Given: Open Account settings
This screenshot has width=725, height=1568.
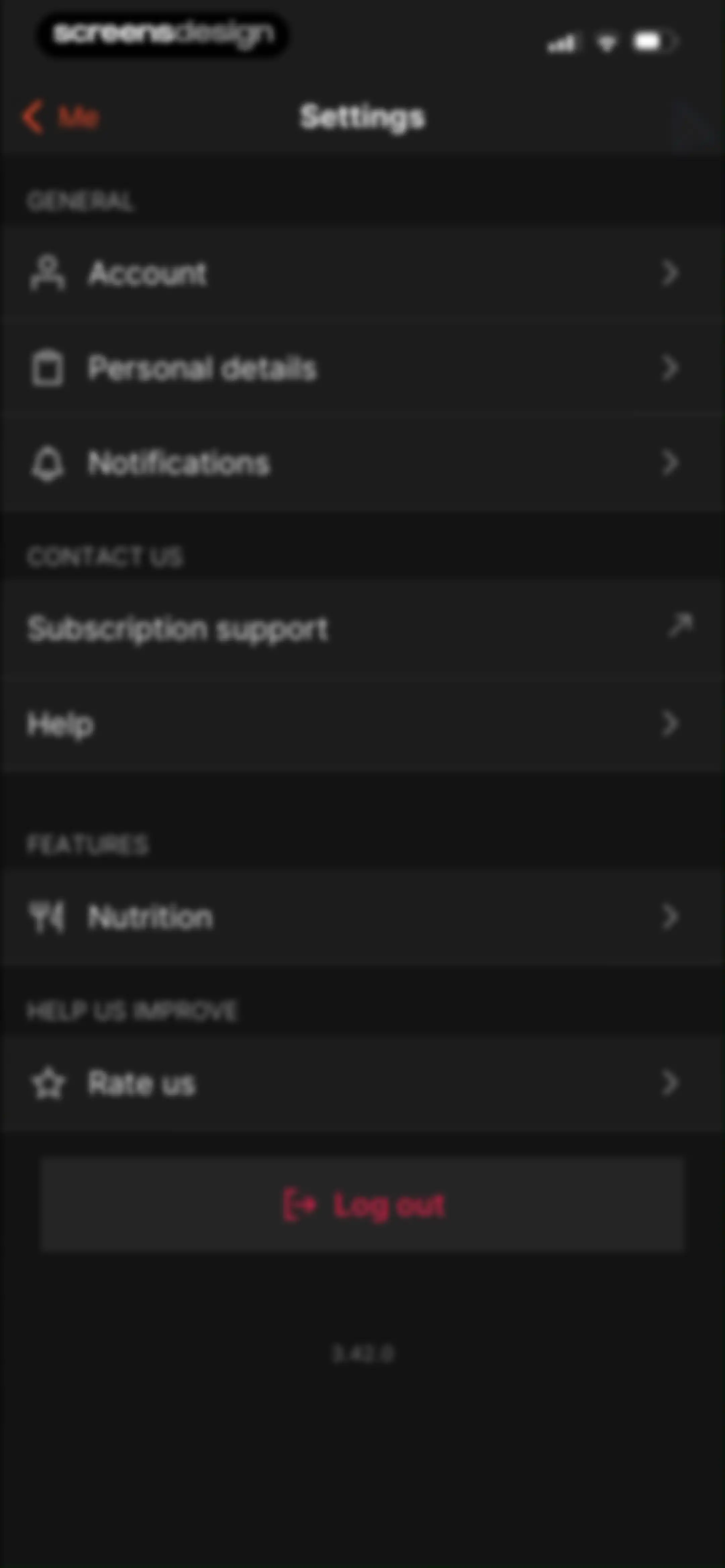Looking at the screenshot, I should (362, 273).
